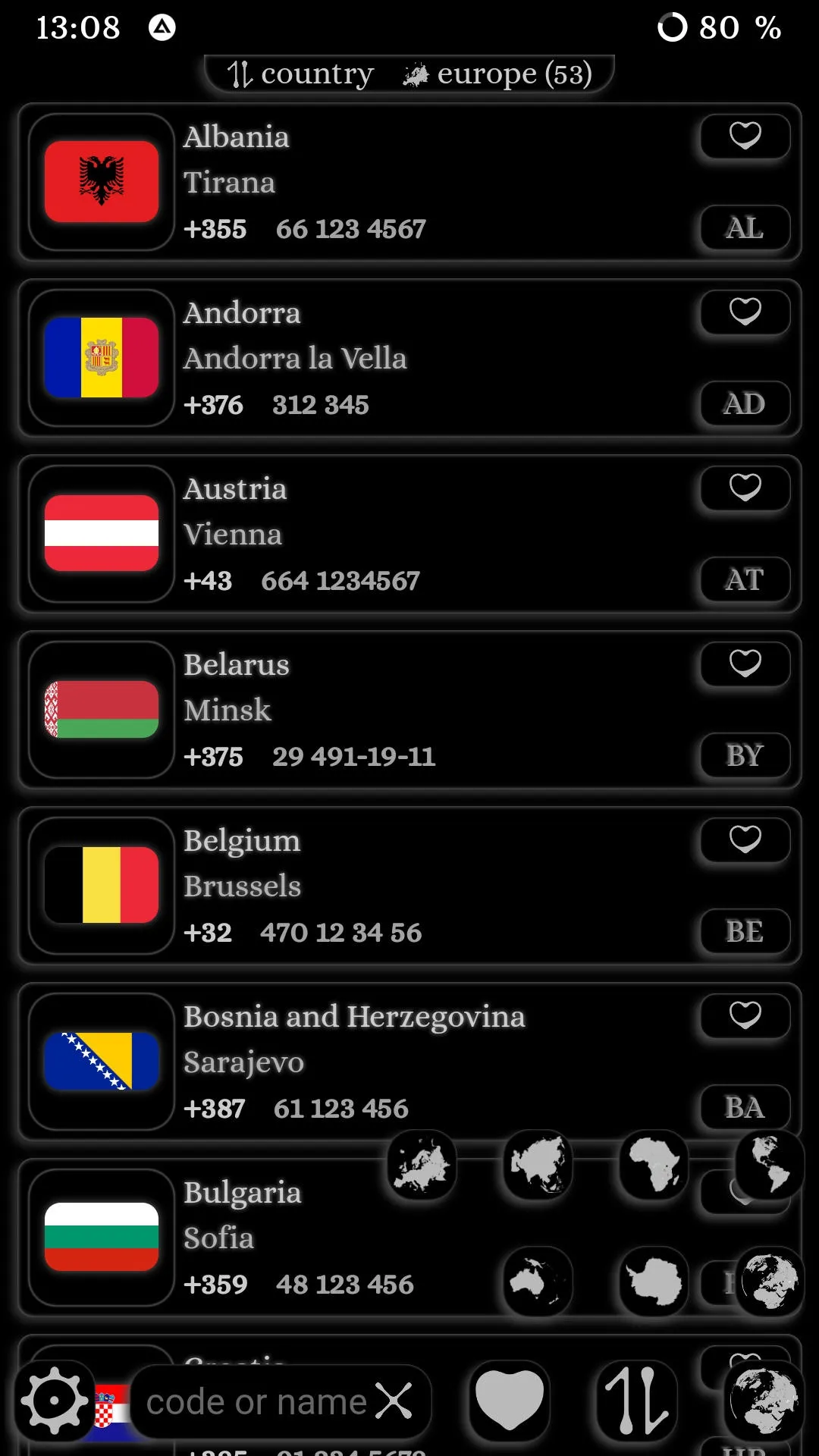Filter by the Europe map icon
The image size is (819, 1456).
(422, 1165)
